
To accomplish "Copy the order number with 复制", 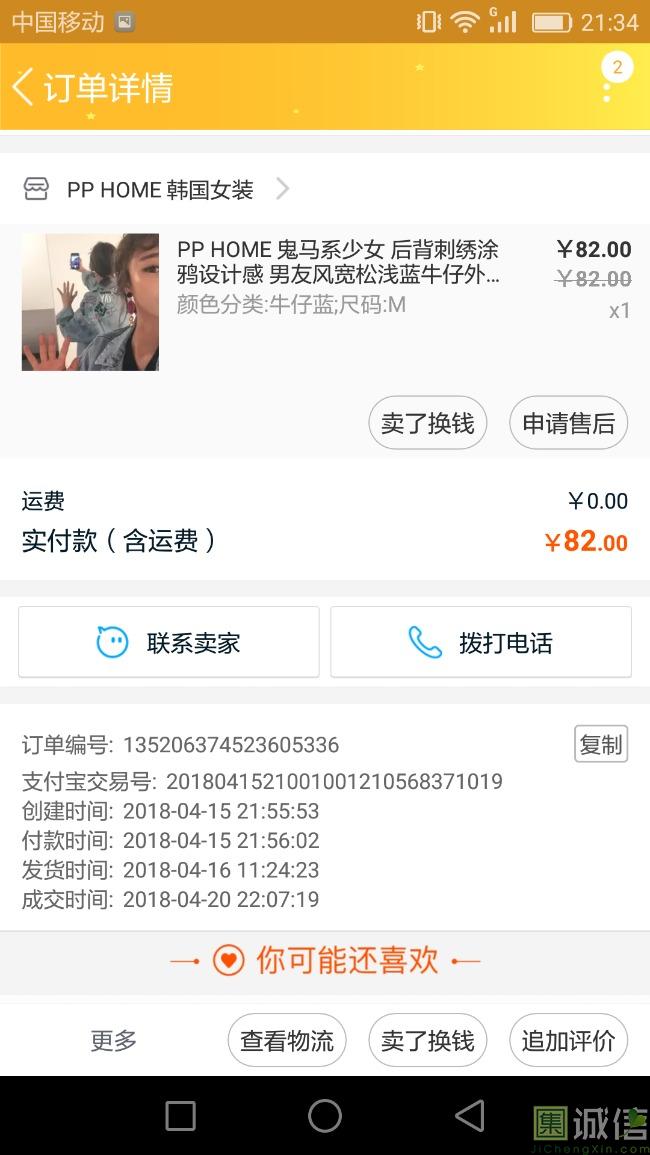I will 601,744.
